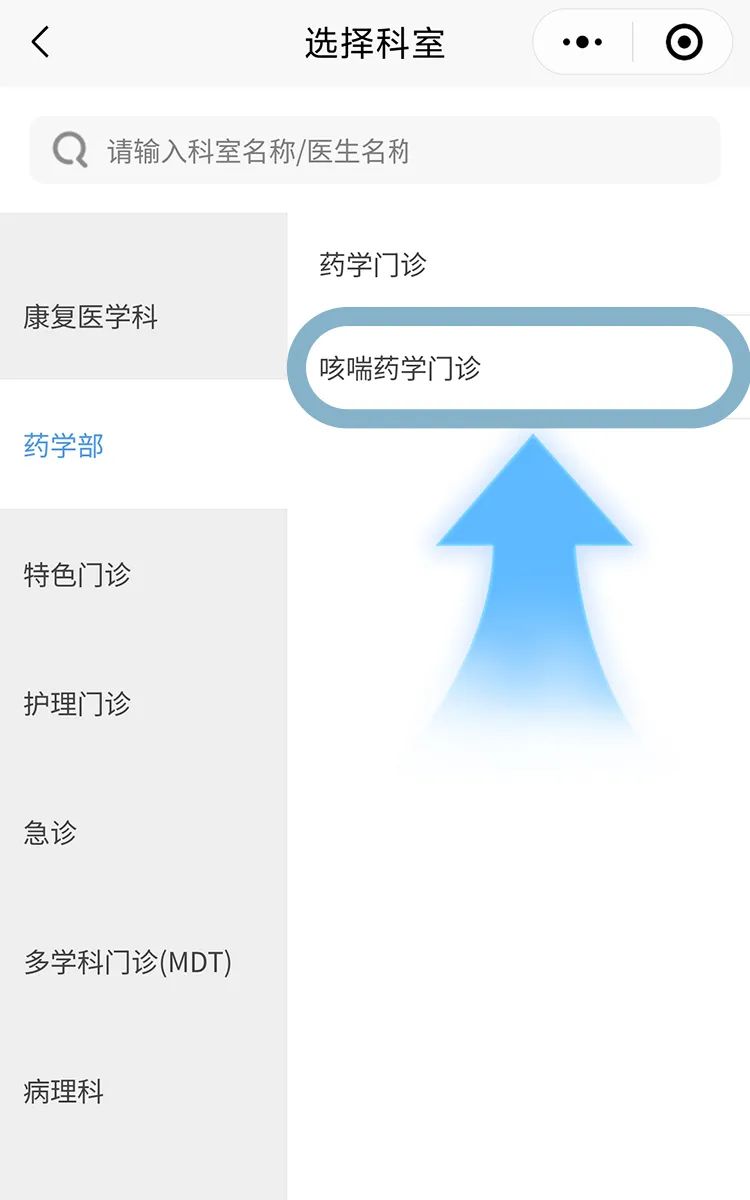Switch to the 特色门诊 category
The image size is (750, 1200).
143,574
